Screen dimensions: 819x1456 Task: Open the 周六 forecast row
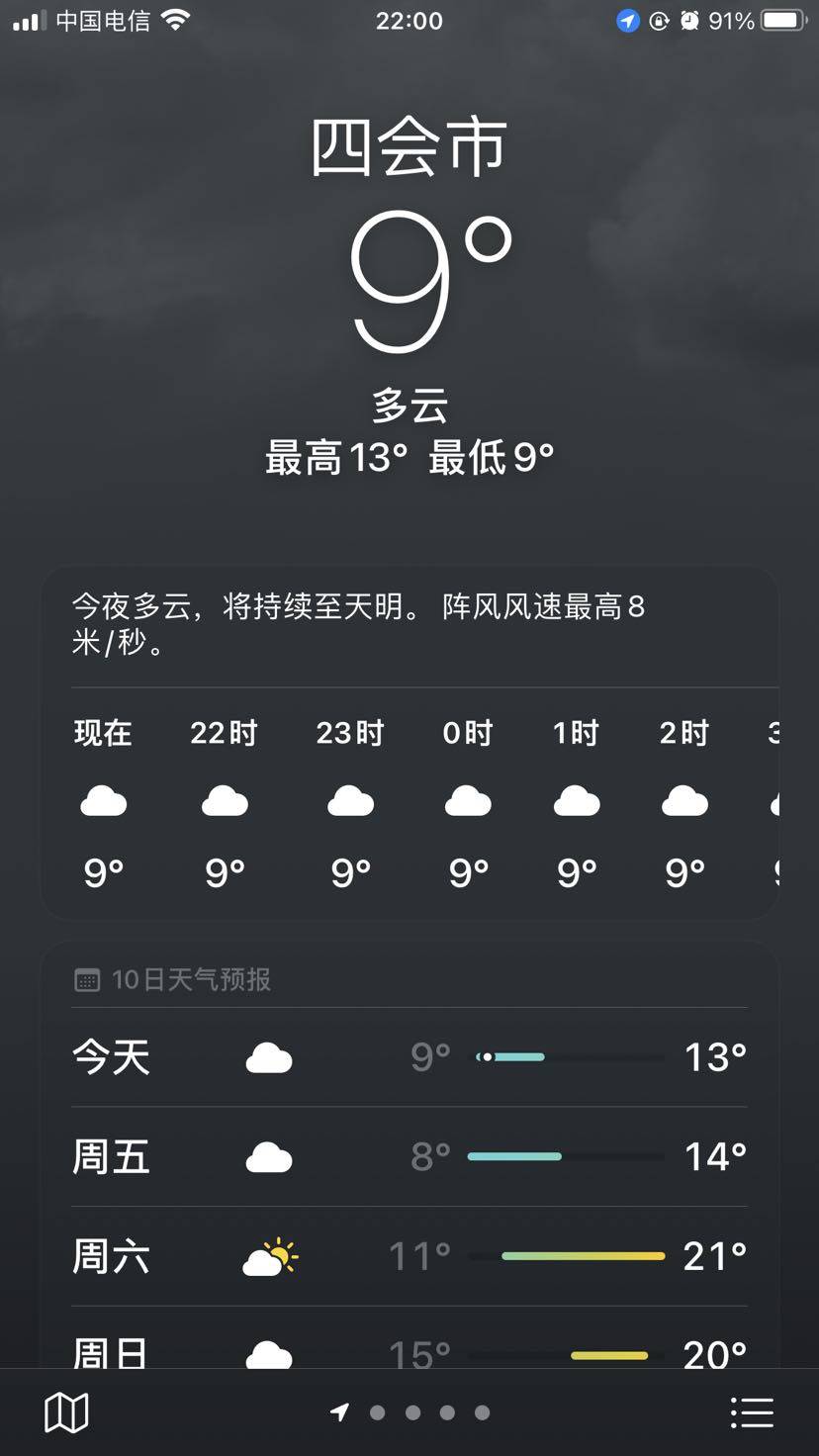click(x=409, y=1256)
